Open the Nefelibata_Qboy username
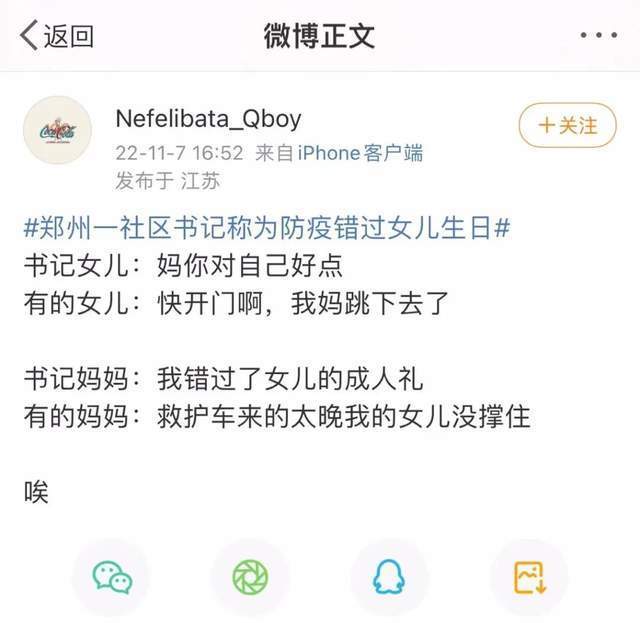Image resolution: width=640 pixels, height=623 pixels. (209, 119)
